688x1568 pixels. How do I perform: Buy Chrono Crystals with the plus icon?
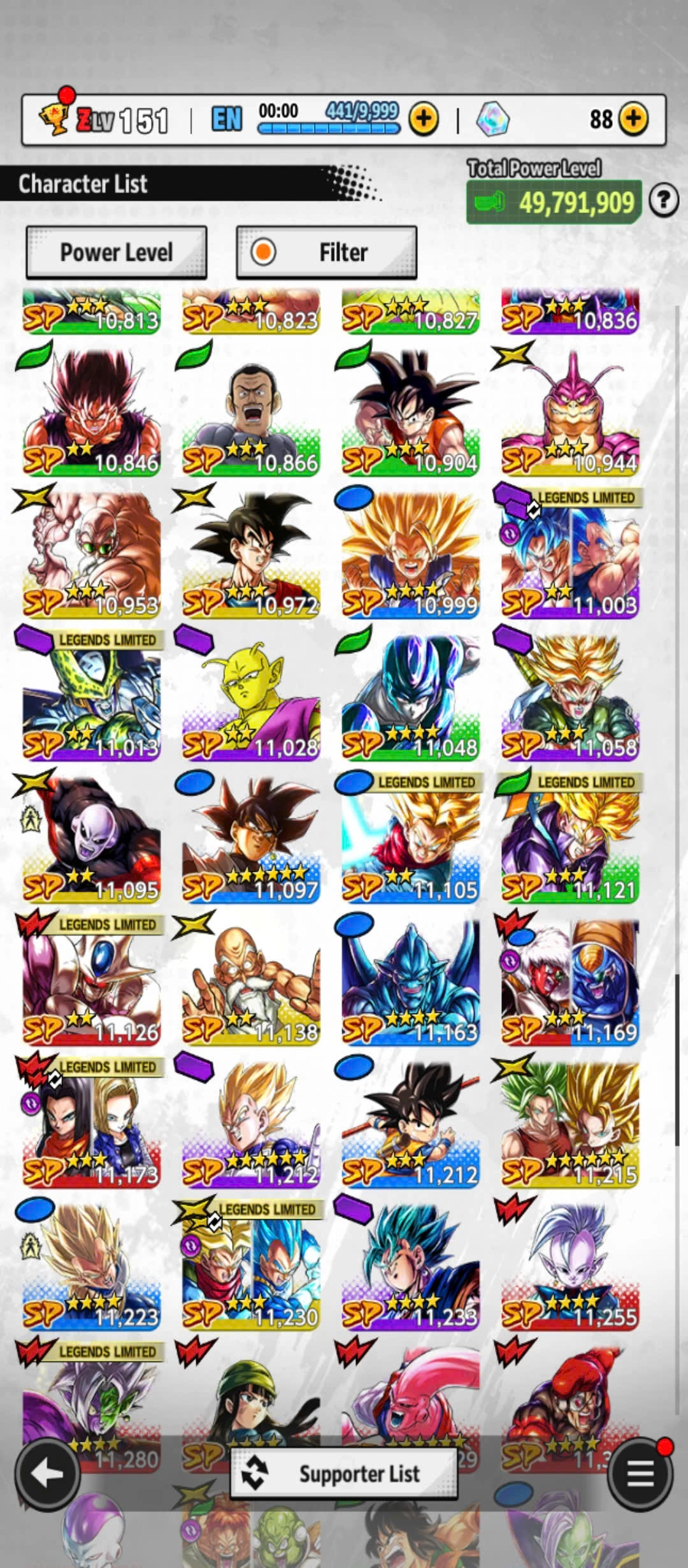pos(633,119)
